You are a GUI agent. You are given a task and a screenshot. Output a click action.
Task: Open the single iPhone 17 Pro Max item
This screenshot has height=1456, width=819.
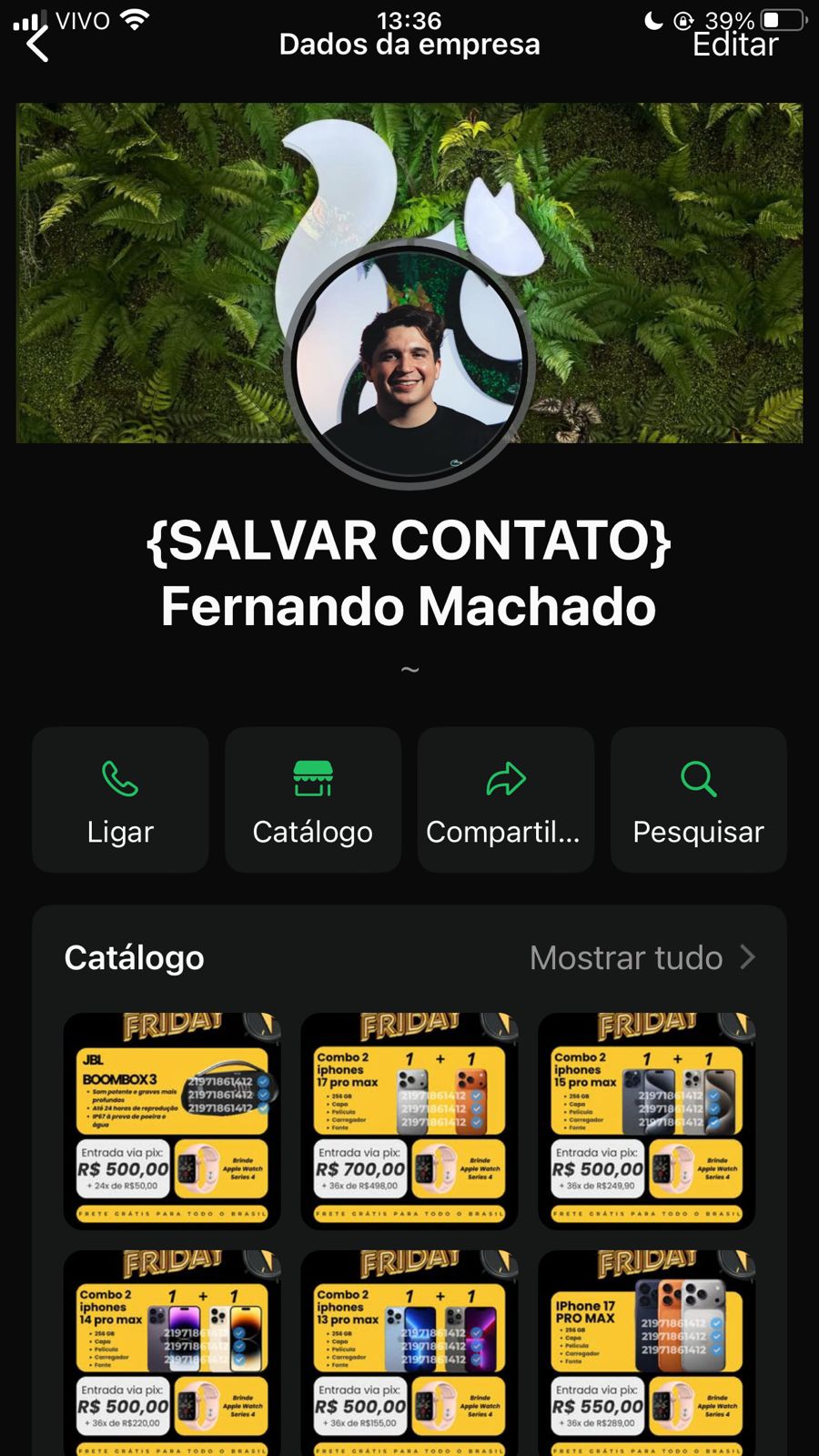click(x=646, y=1356)
